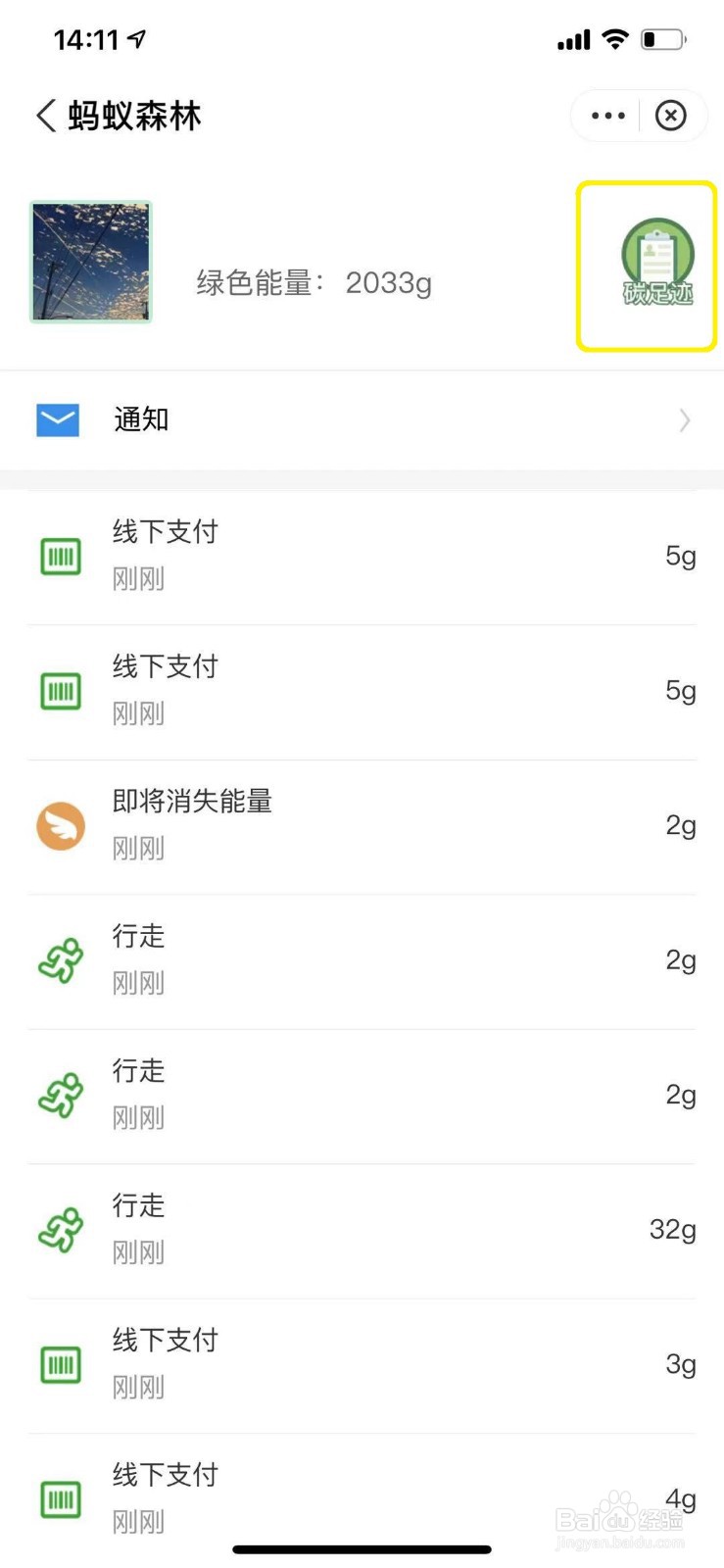This screenshot has width=724, height=1568.
Task: Open the three-dot more menu
Action: pyautogui.click(x=607, y=116)
